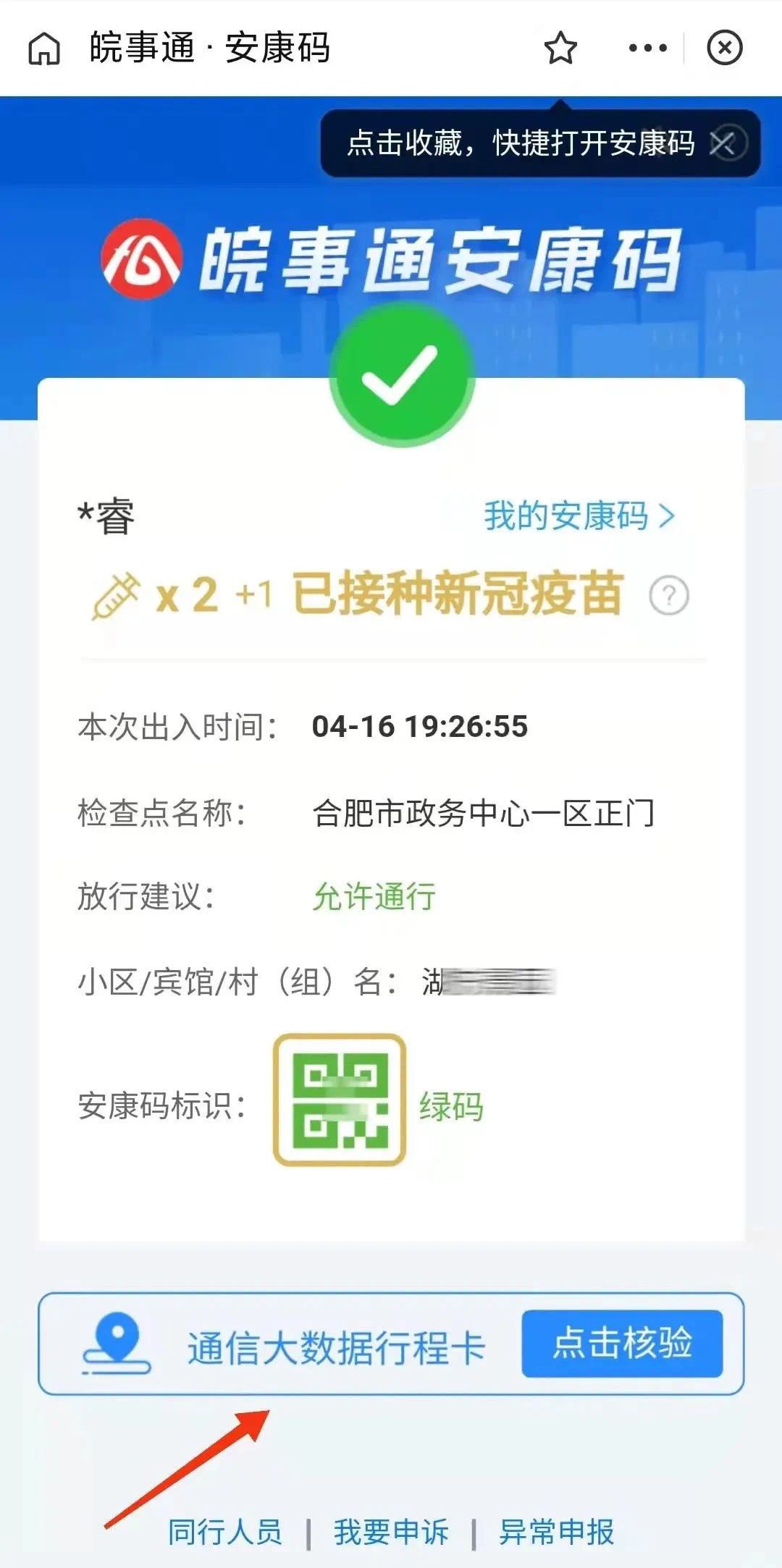Image resolution: width=782 pixels, height=1568 pixels.
Task: Open 异常申报 report link
Action: coord(556,1532)
